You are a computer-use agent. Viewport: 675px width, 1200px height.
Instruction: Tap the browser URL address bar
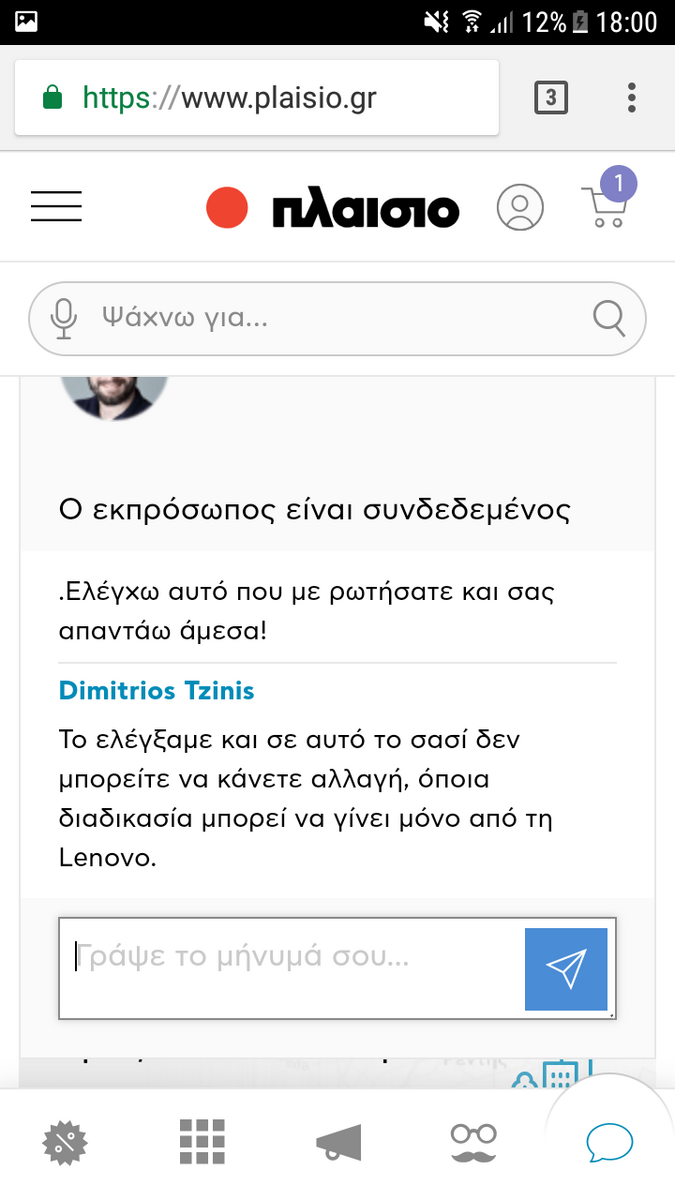[x=257, y=97]
